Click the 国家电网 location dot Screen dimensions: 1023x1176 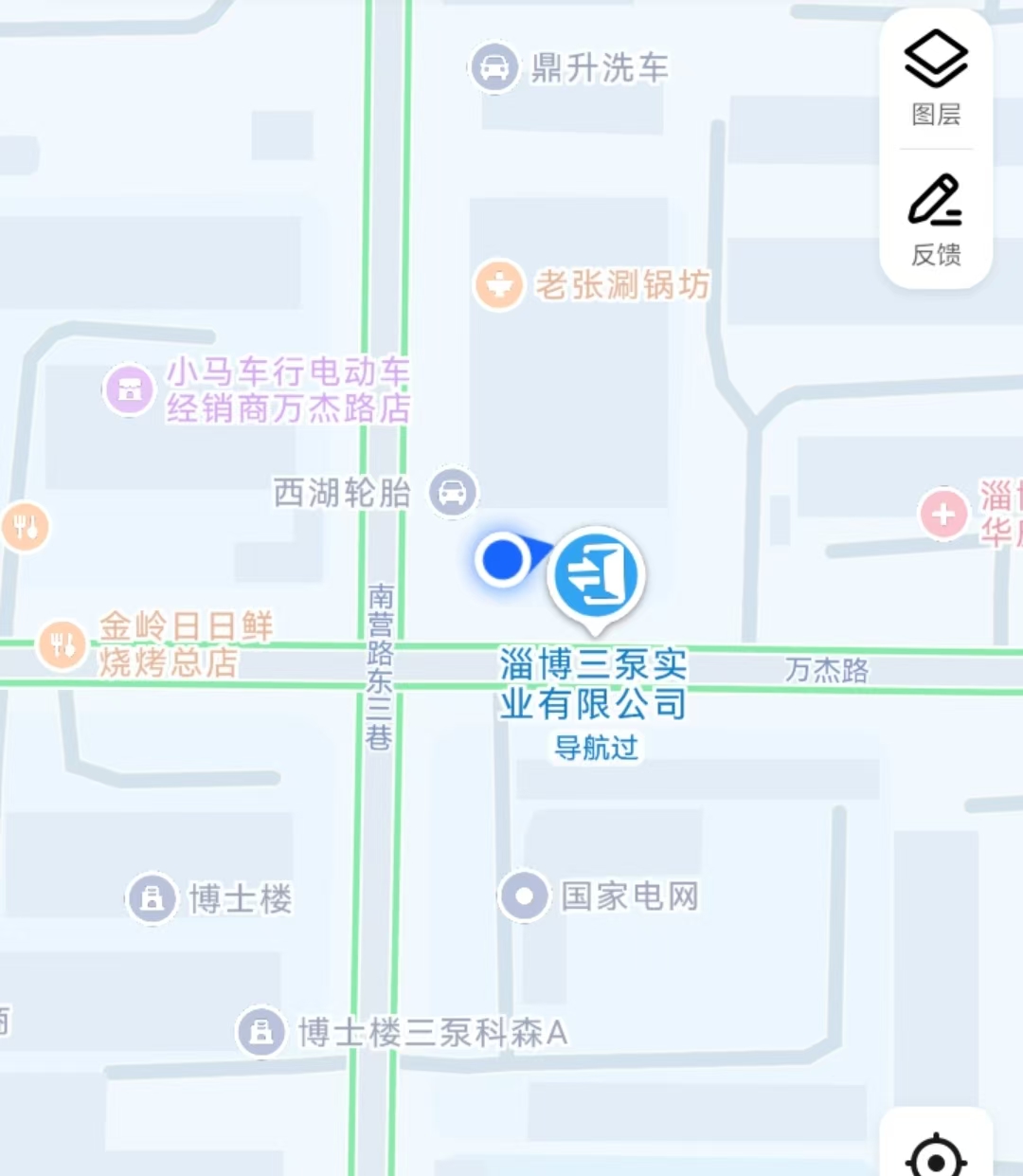(x=524, y=896)
